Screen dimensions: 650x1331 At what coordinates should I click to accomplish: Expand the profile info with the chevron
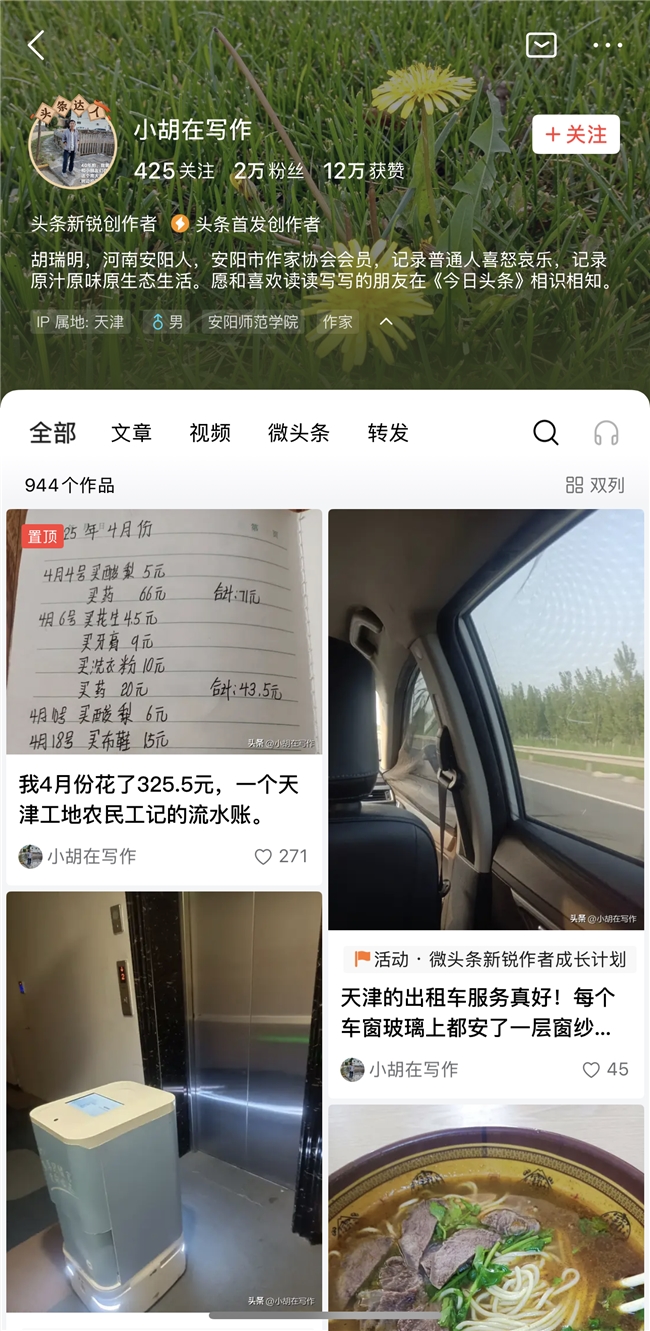(386, 322)
